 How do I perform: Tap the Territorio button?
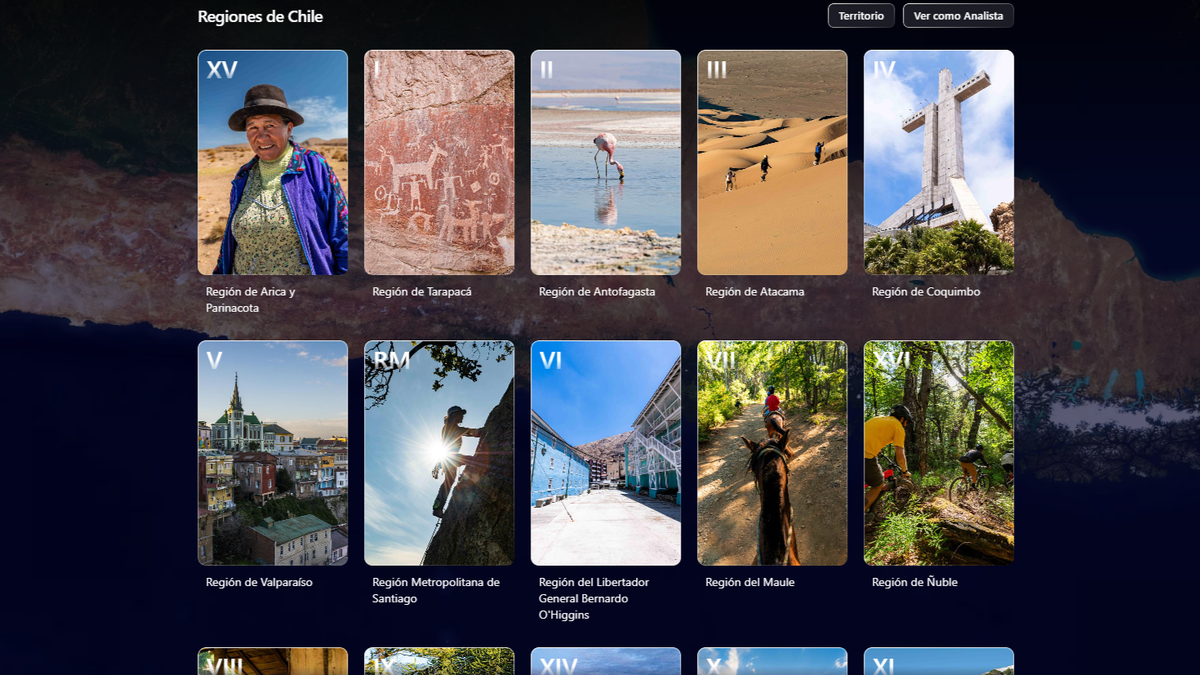[861, 16]
